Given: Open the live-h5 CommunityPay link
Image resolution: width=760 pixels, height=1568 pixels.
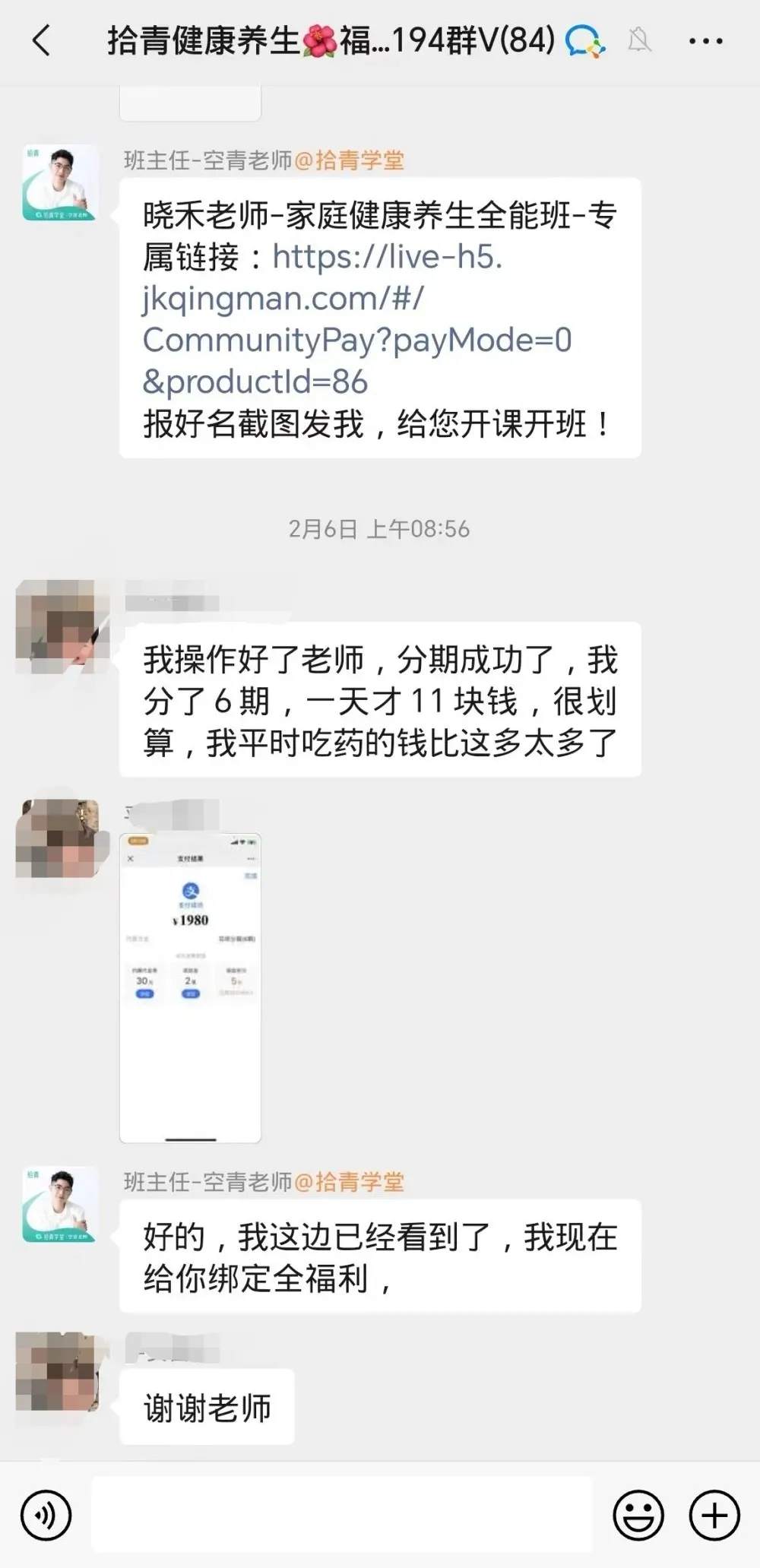Looking at the screenshot, I should [357, 319].
